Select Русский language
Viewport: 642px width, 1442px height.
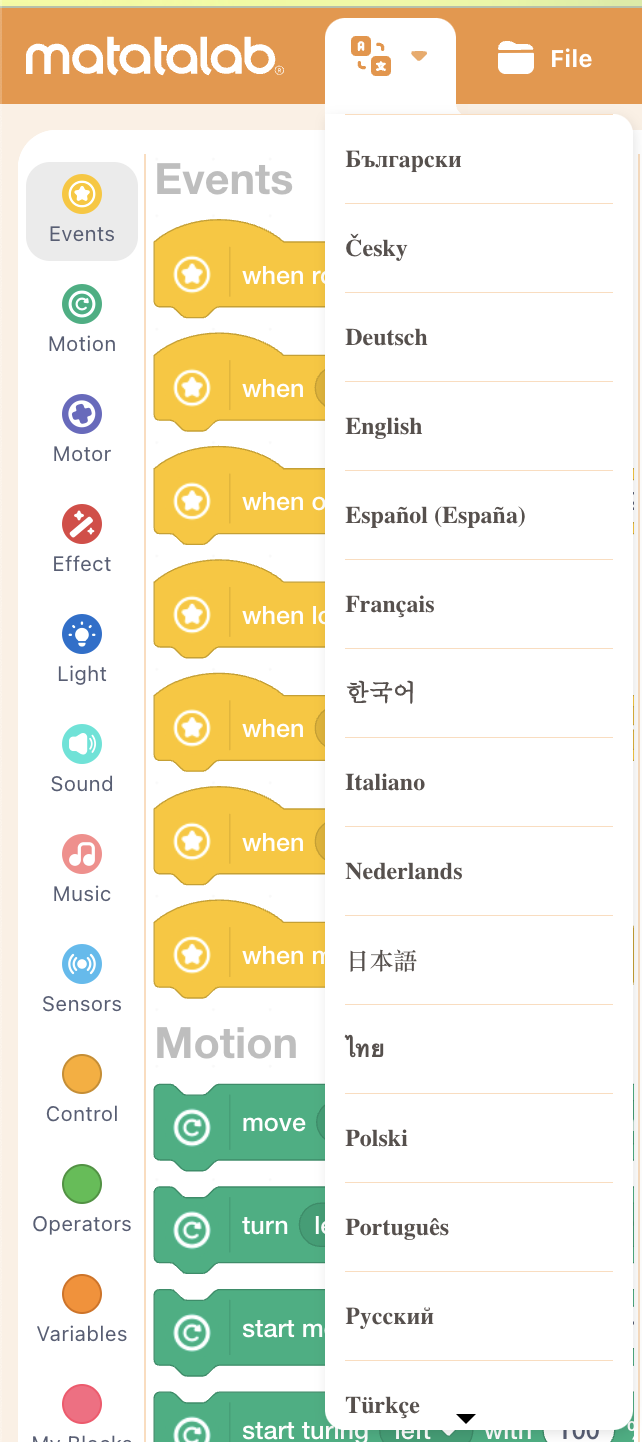pyautogui.click(x=389, y=1317)
